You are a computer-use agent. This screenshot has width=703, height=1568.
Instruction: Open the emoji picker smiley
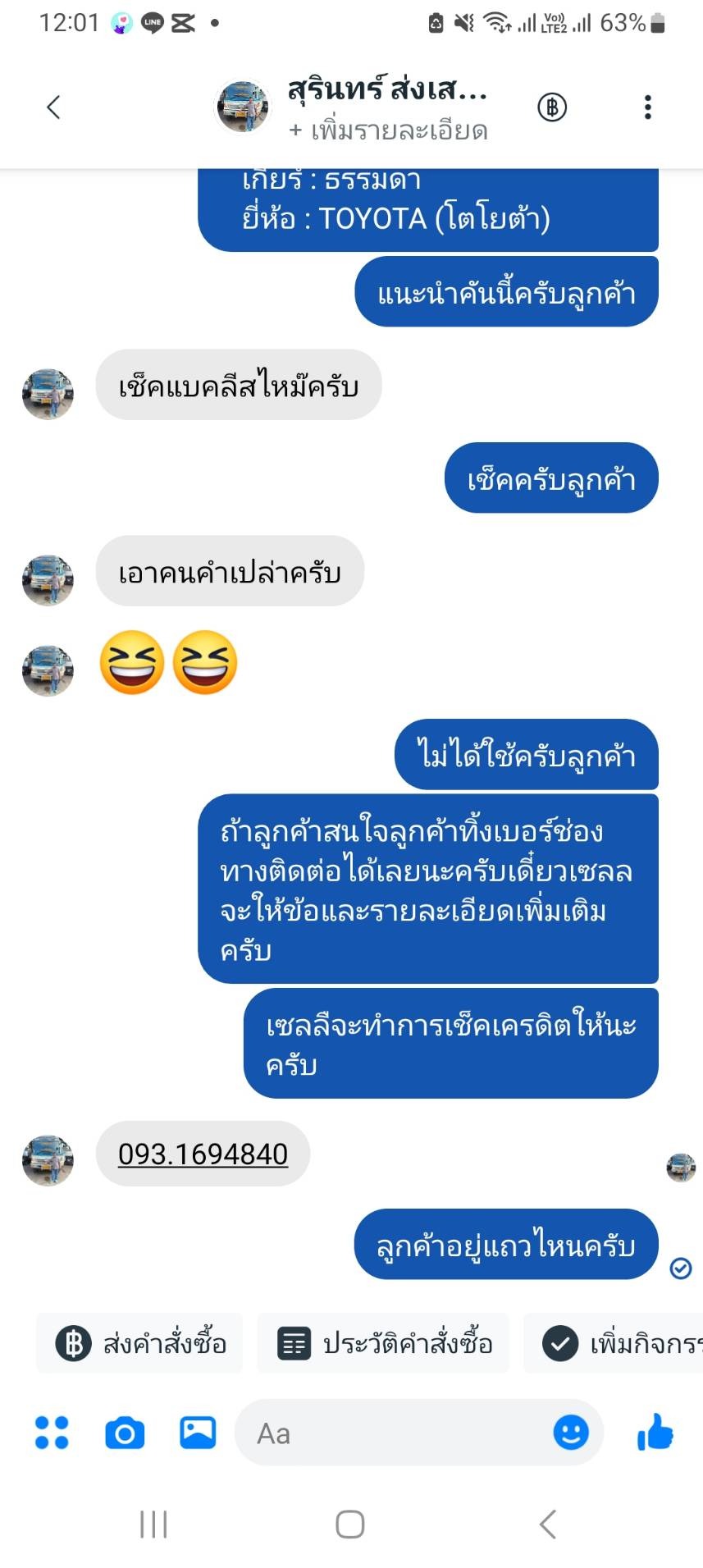tap(571, 1433)
